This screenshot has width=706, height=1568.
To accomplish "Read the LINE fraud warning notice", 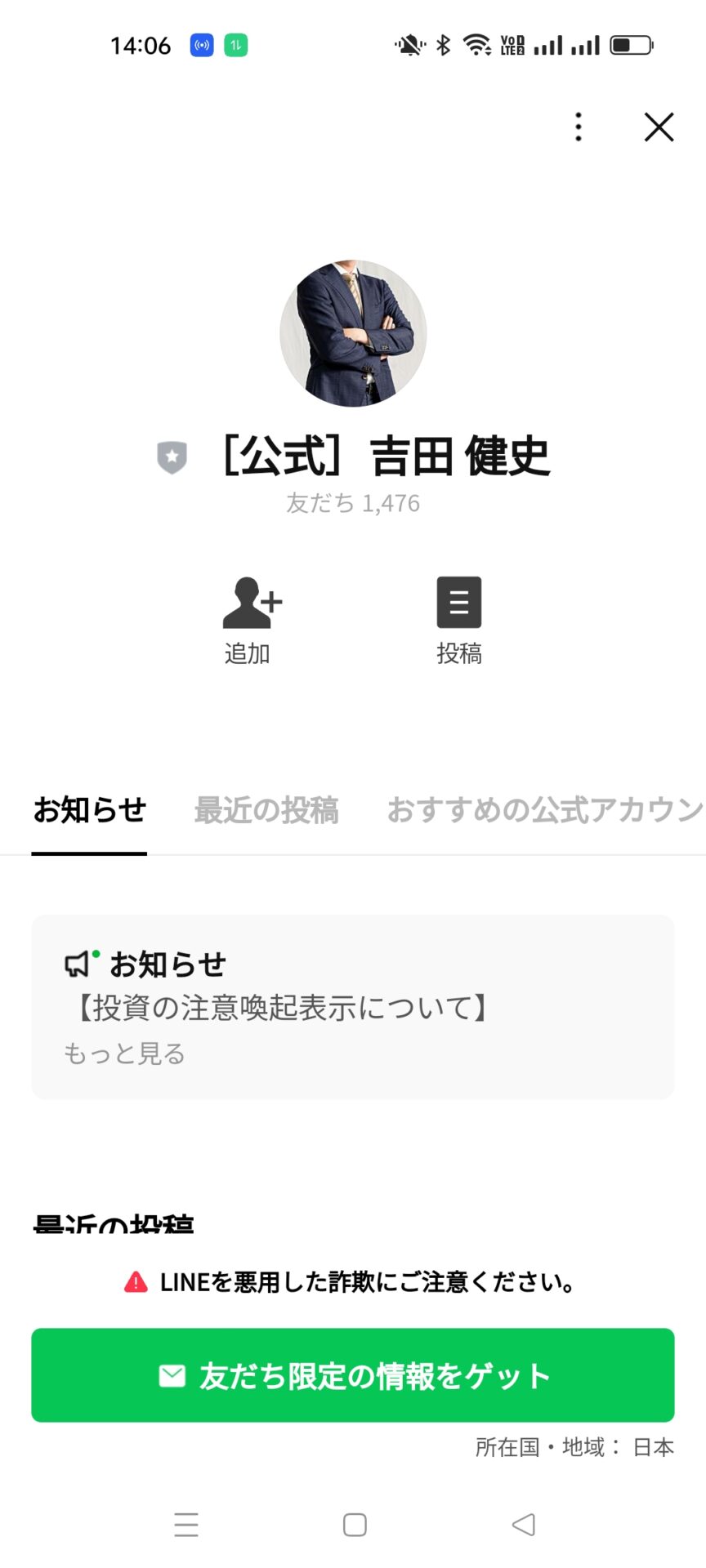I will [353, 1282].
